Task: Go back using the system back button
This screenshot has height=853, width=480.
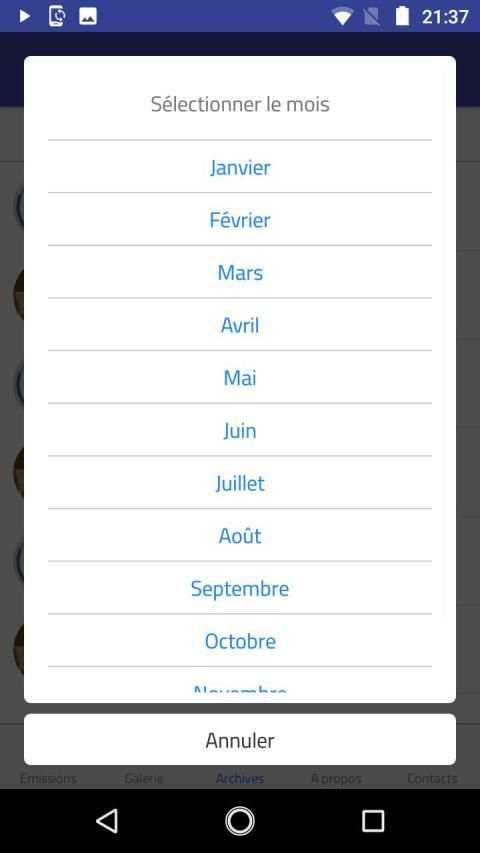Action: [107, 820]
